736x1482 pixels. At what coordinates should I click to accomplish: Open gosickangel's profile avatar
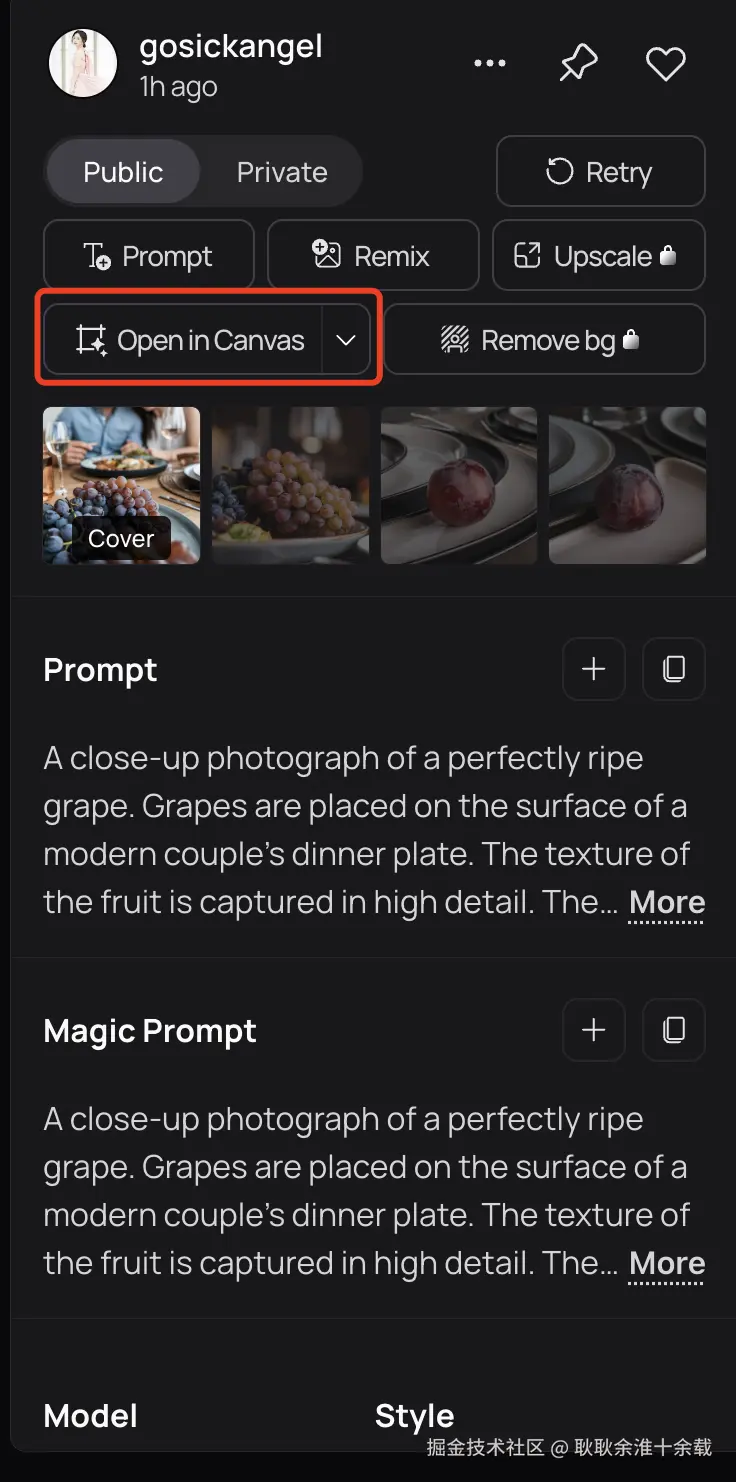(84, 64)
